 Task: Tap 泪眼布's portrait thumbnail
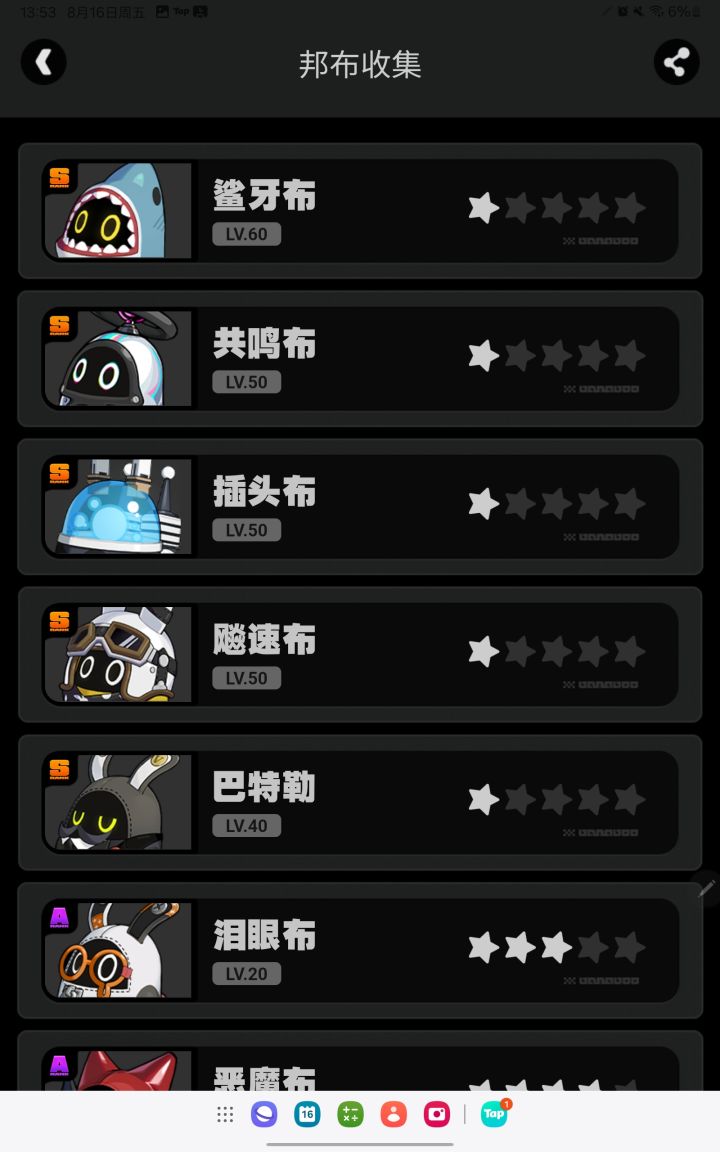(x=117, y=950)
